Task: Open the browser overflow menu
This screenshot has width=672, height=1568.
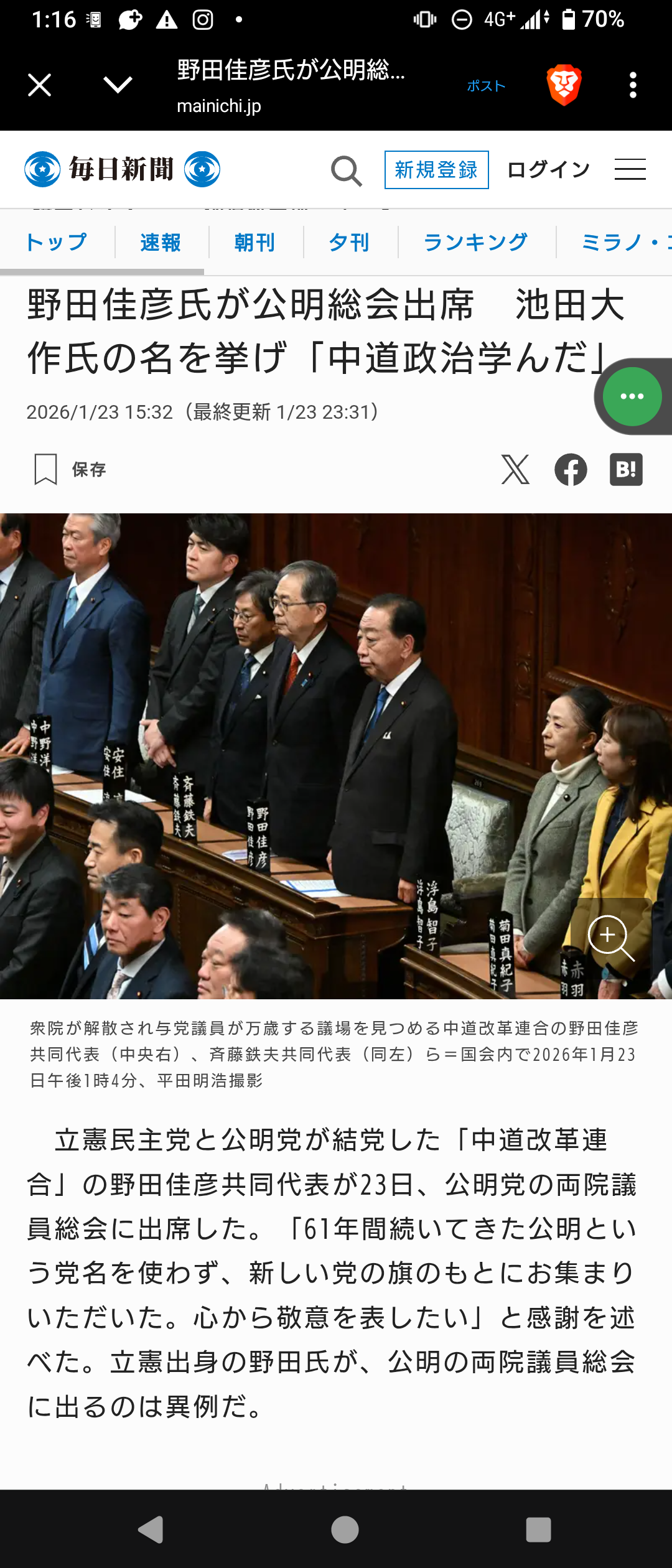Action: pyautogui.click(x=633, y=85)
